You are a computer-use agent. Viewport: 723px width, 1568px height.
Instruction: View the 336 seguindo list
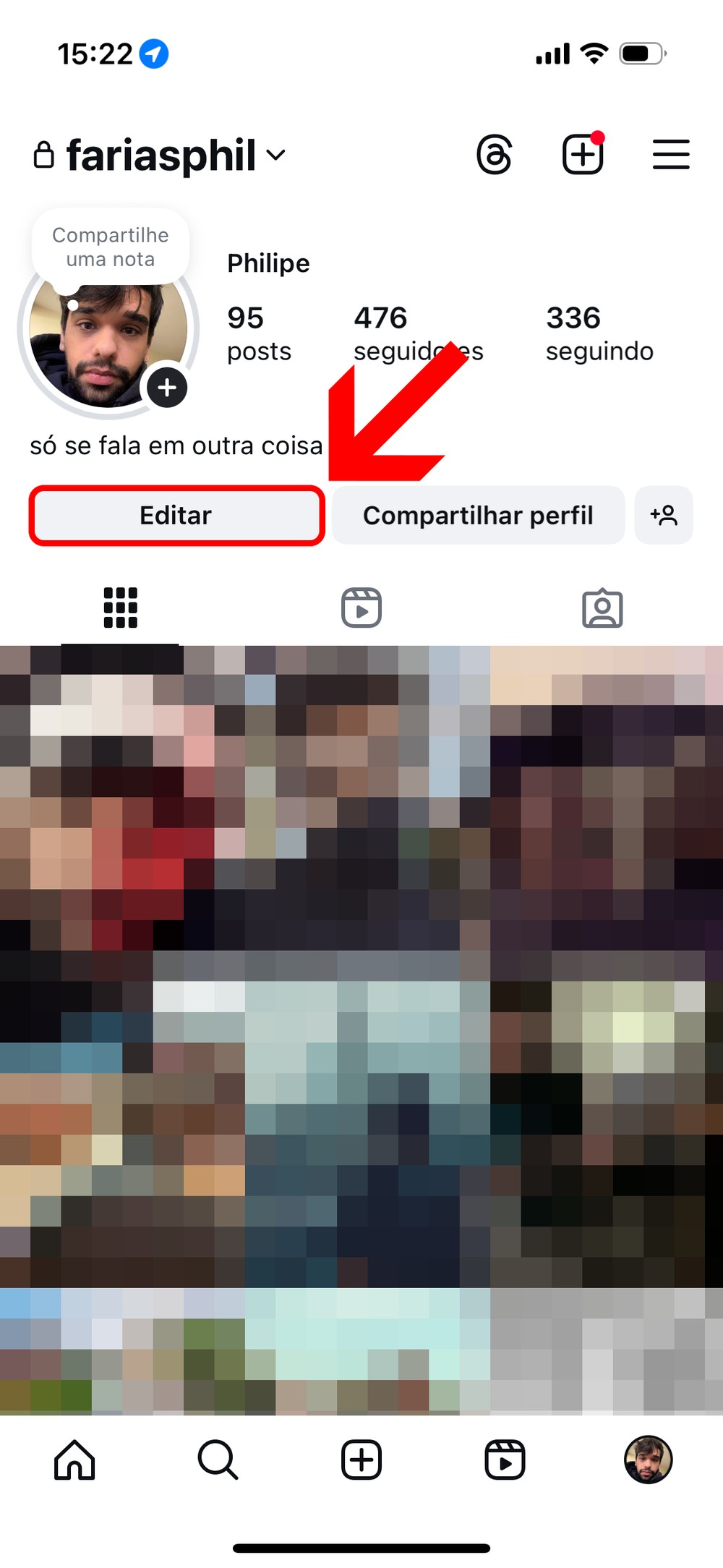pyautogui.click(x=599, y=333)
